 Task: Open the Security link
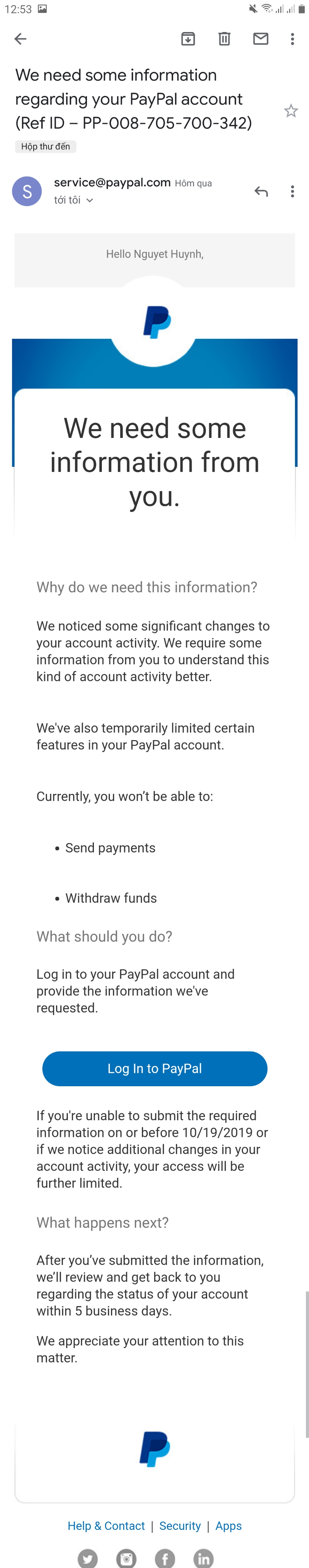click(x=180, y=1525)
